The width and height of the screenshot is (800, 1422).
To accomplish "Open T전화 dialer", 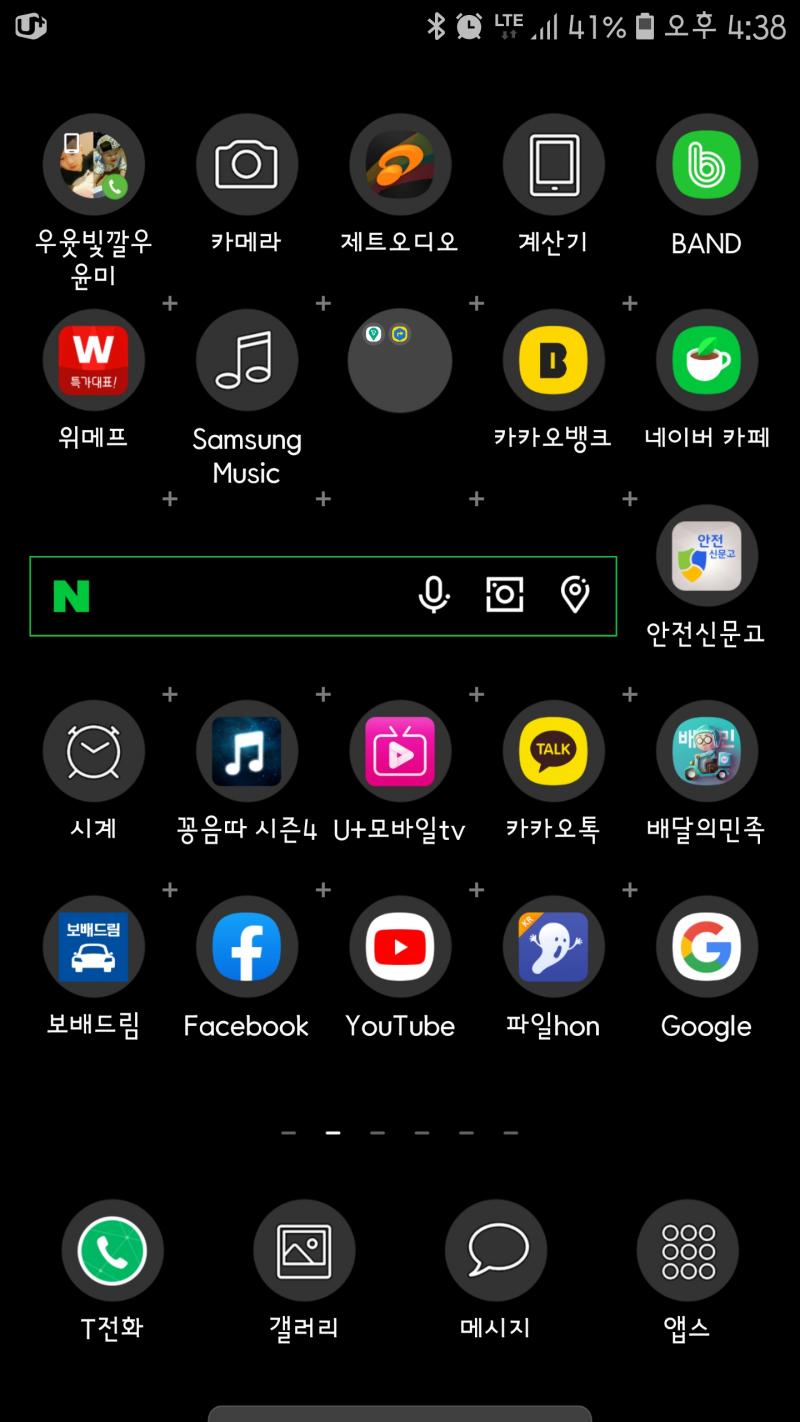I will 112,1250.
